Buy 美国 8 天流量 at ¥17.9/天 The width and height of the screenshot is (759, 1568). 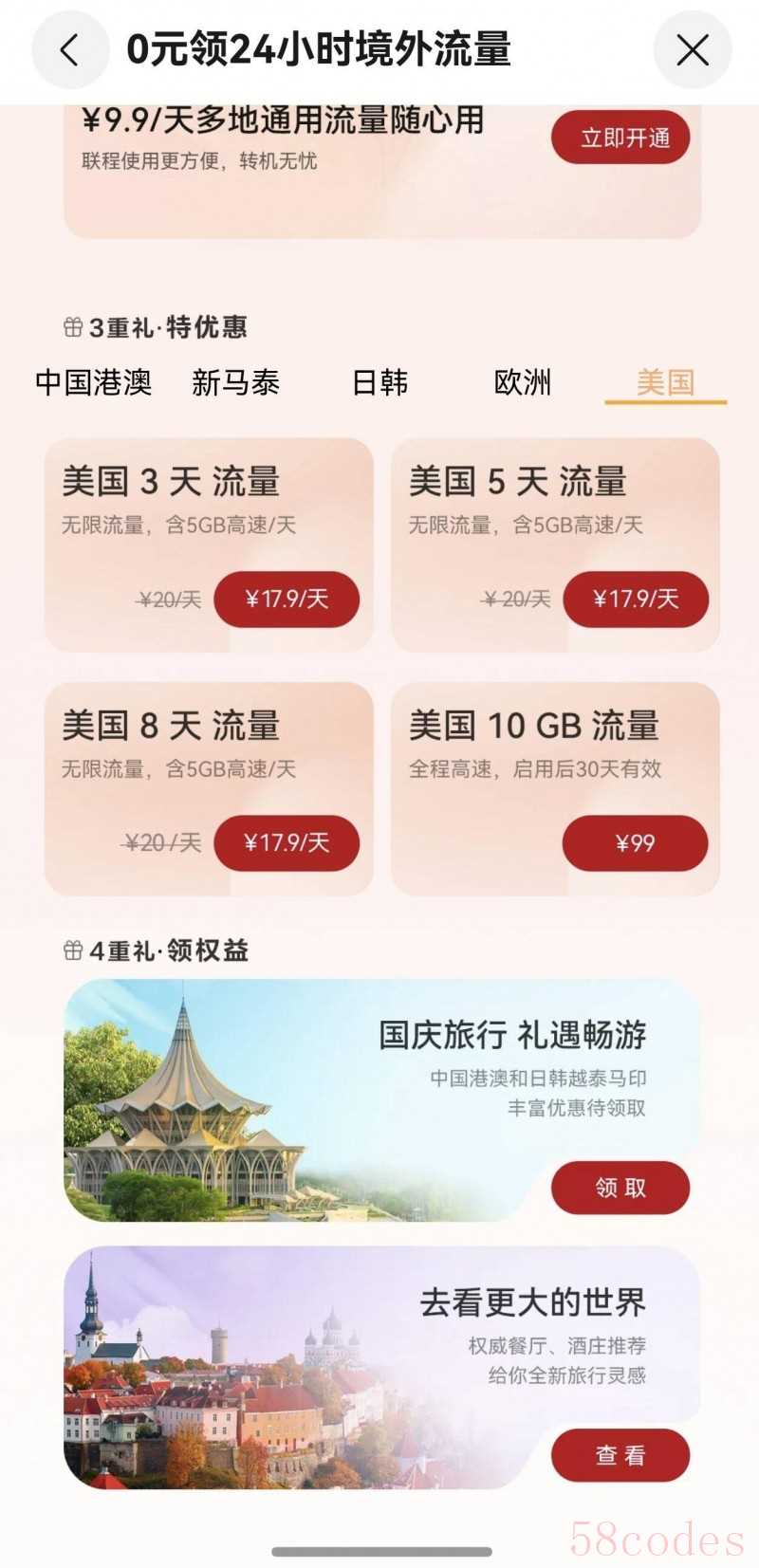287,842
